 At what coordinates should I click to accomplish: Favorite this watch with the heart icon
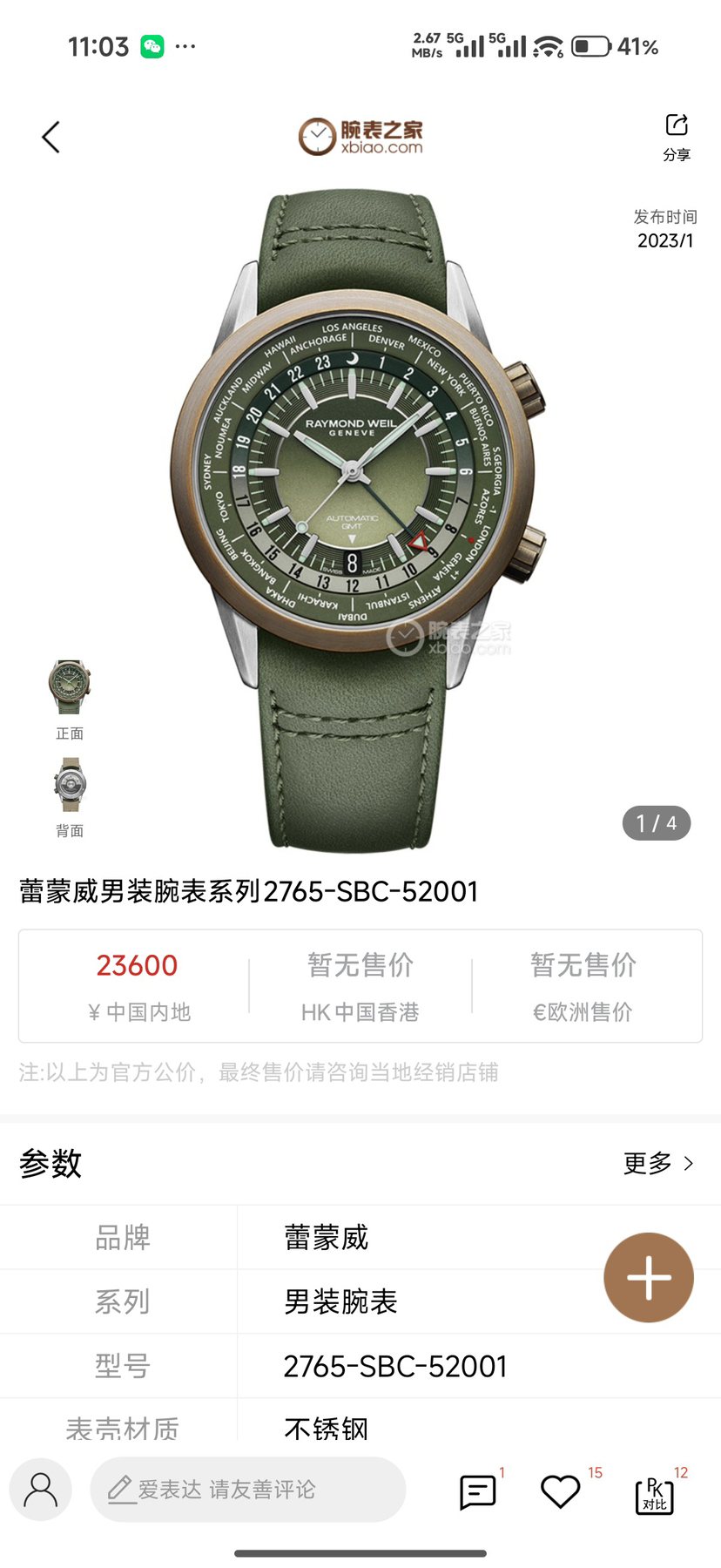click(560, 1492)
